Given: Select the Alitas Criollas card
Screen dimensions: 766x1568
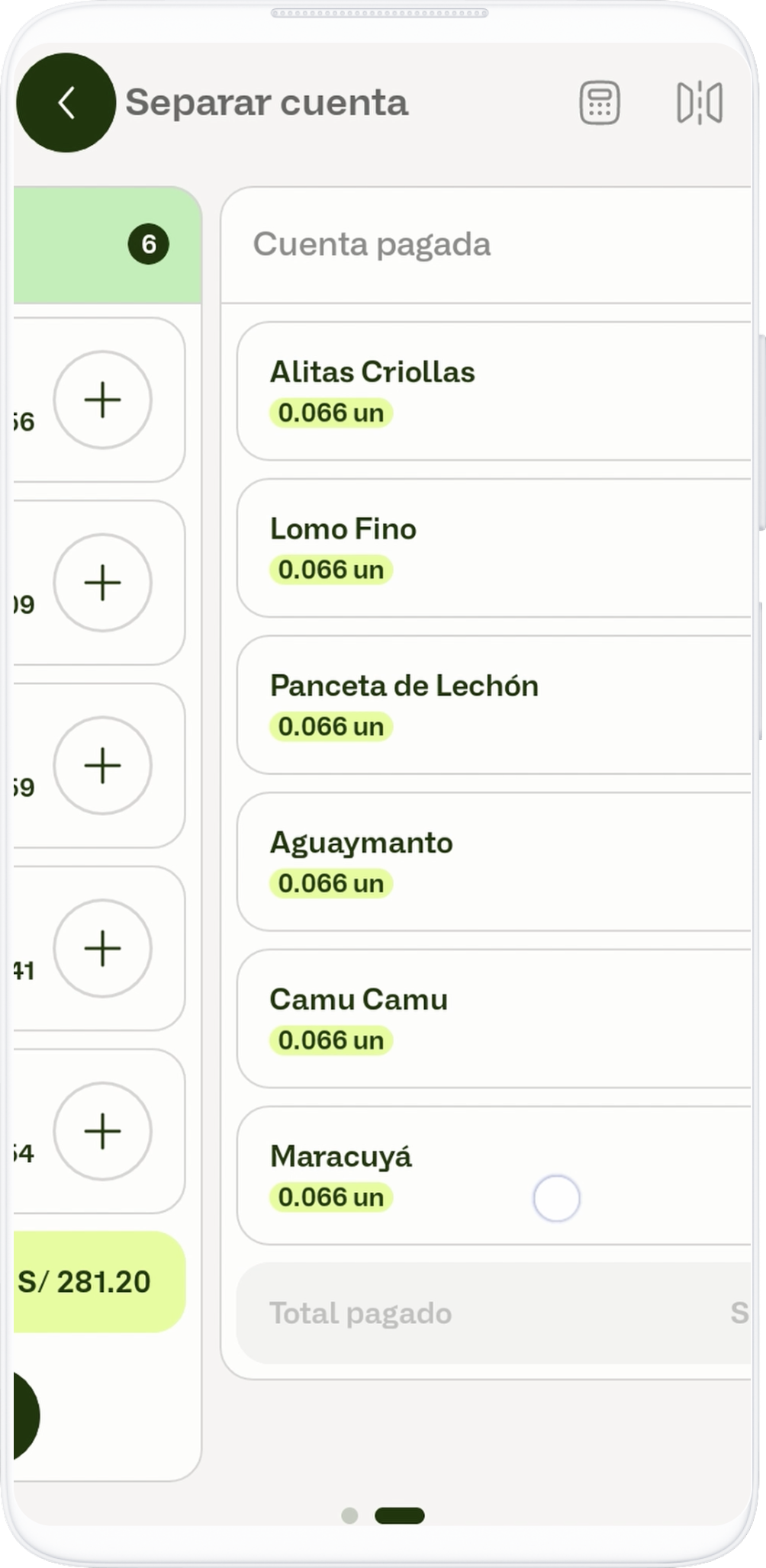Looking at the screenshot, I should [x=496, y=391].
